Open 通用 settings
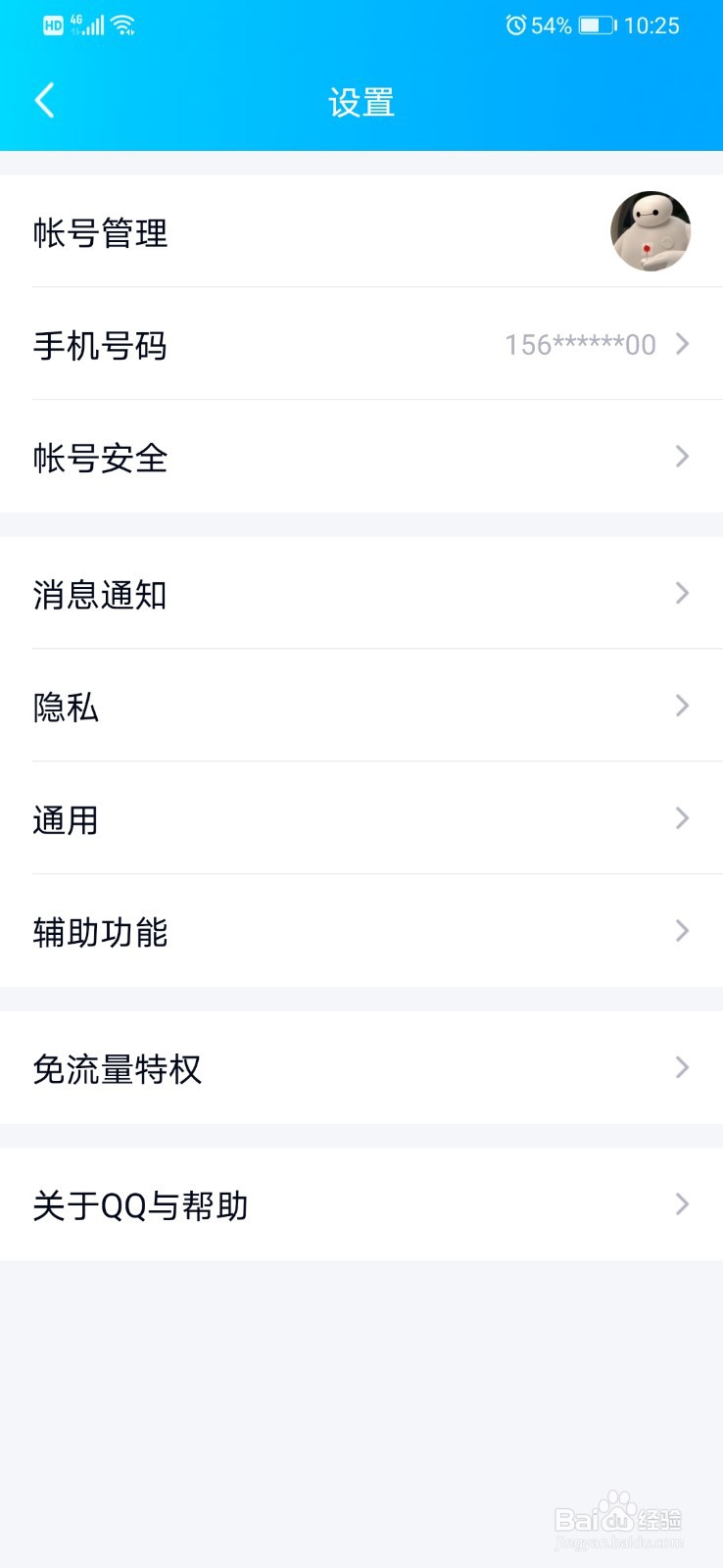The width and height of the screenshot is (723, 1568). pyautogui.click(x=362, y=819)
